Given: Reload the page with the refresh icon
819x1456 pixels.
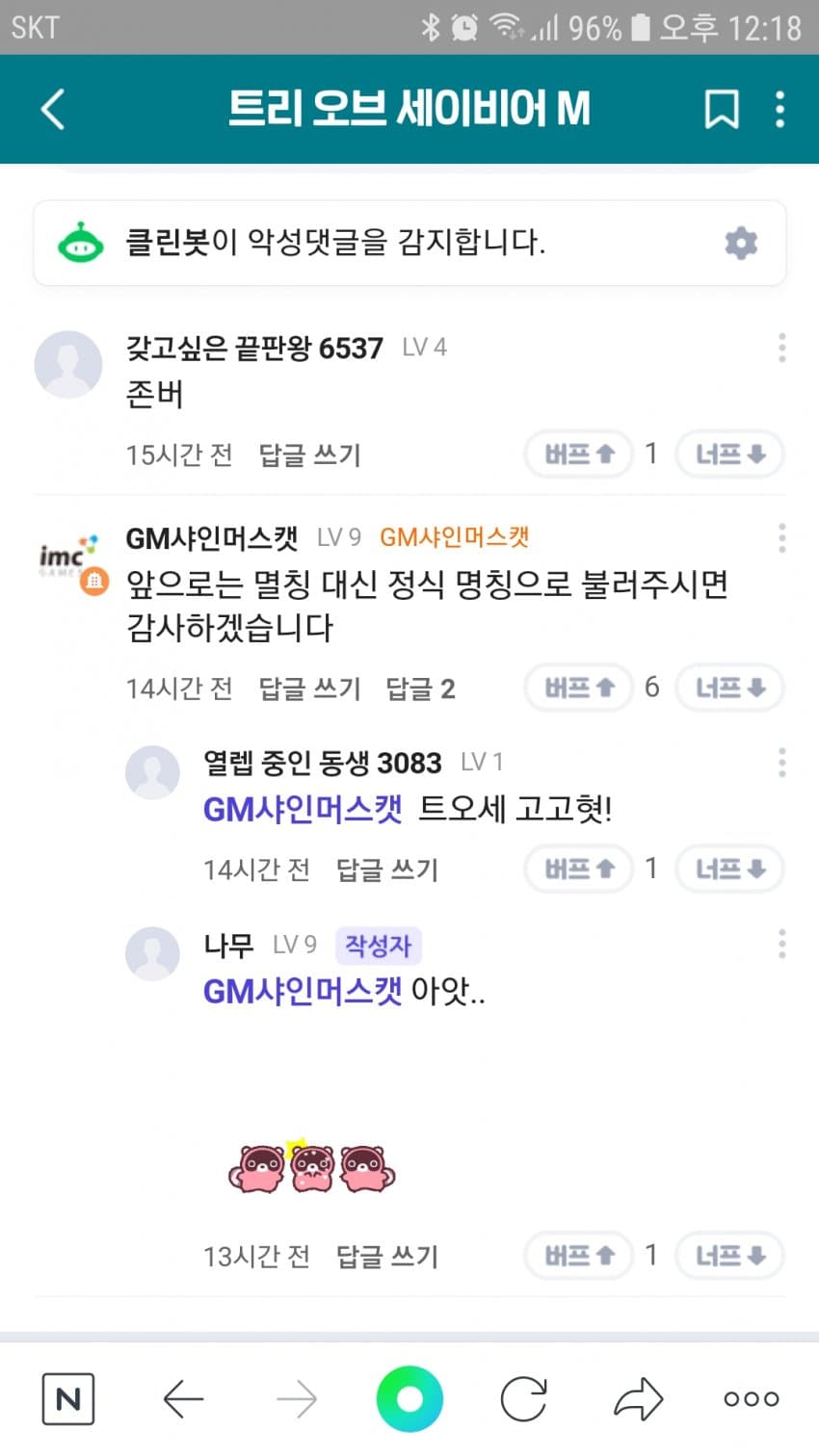Looking at the screenshot, I should 523,1398.
